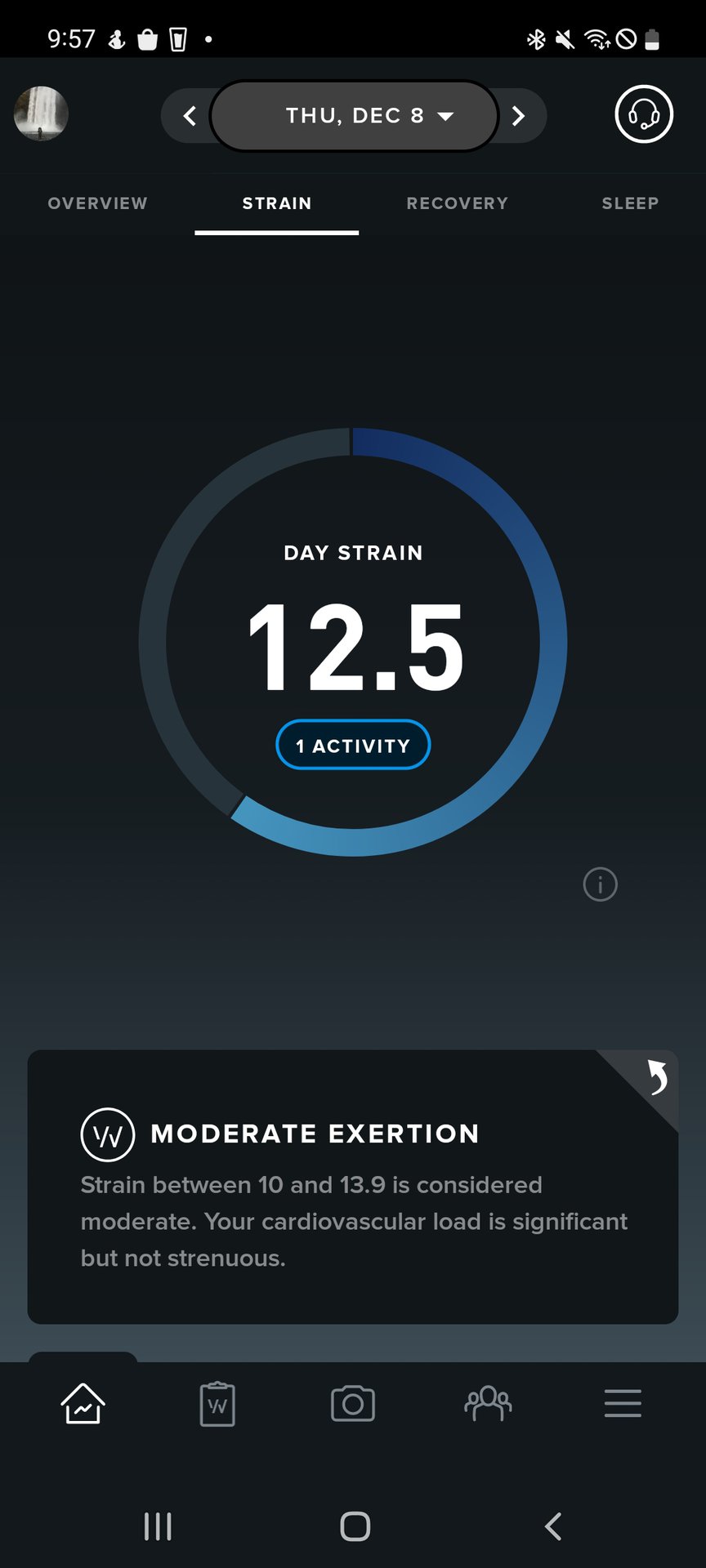Open the strain info icon

coord(600,884)
